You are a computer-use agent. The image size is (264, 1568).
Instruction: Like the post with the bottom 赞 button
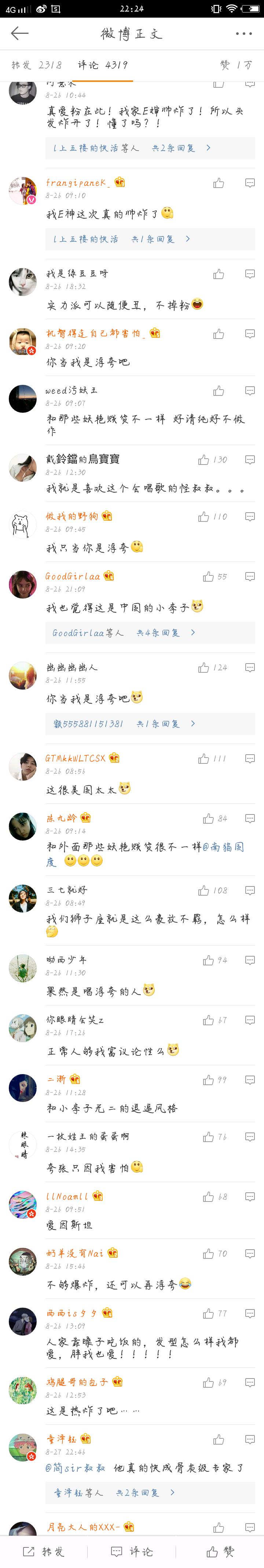[220, 1551]
